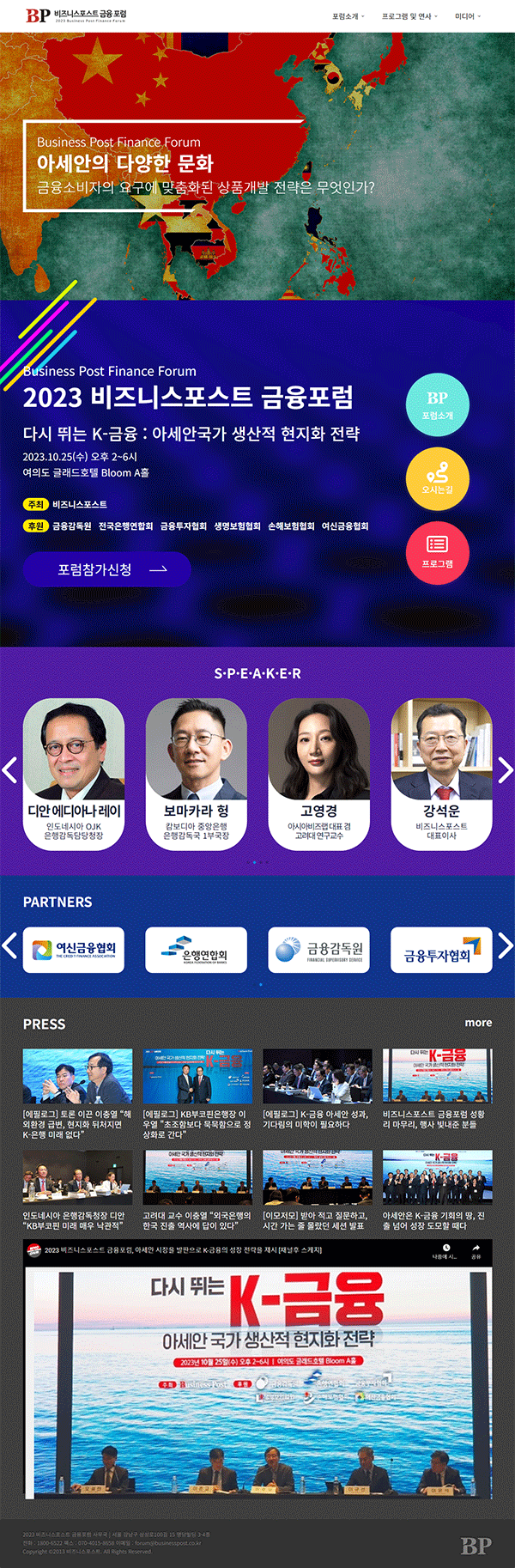This screenshot has height=1568, width=515.
Task: Show next speakers with right arrow
Action: click(506, 770)
